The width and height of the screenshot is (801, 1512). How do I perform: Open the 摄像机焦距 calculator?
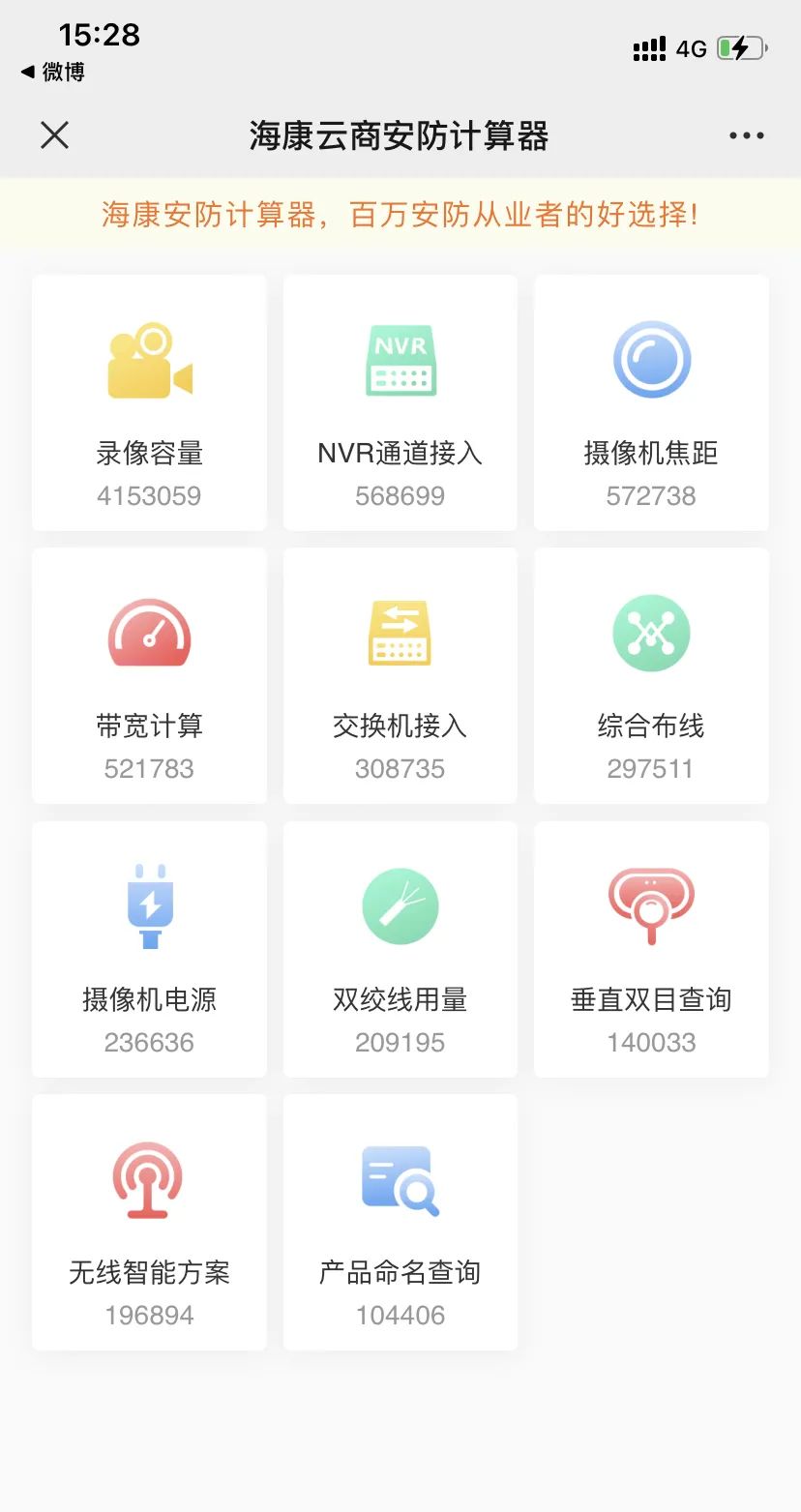pos(651,402)
